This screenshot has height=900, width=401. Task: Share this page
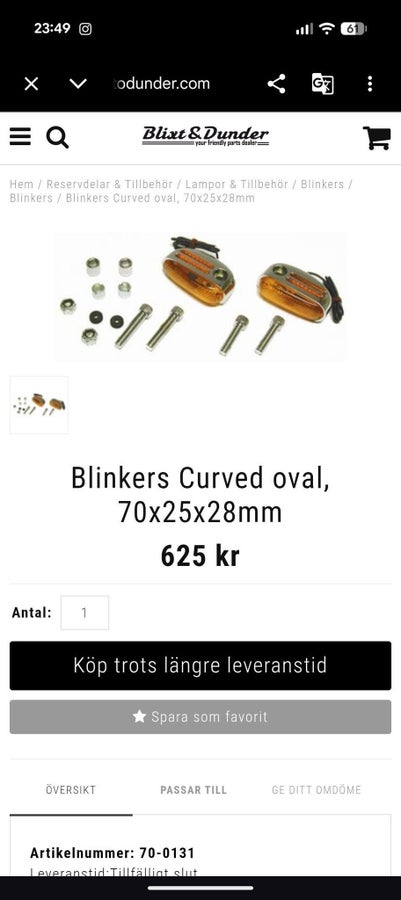277,84
